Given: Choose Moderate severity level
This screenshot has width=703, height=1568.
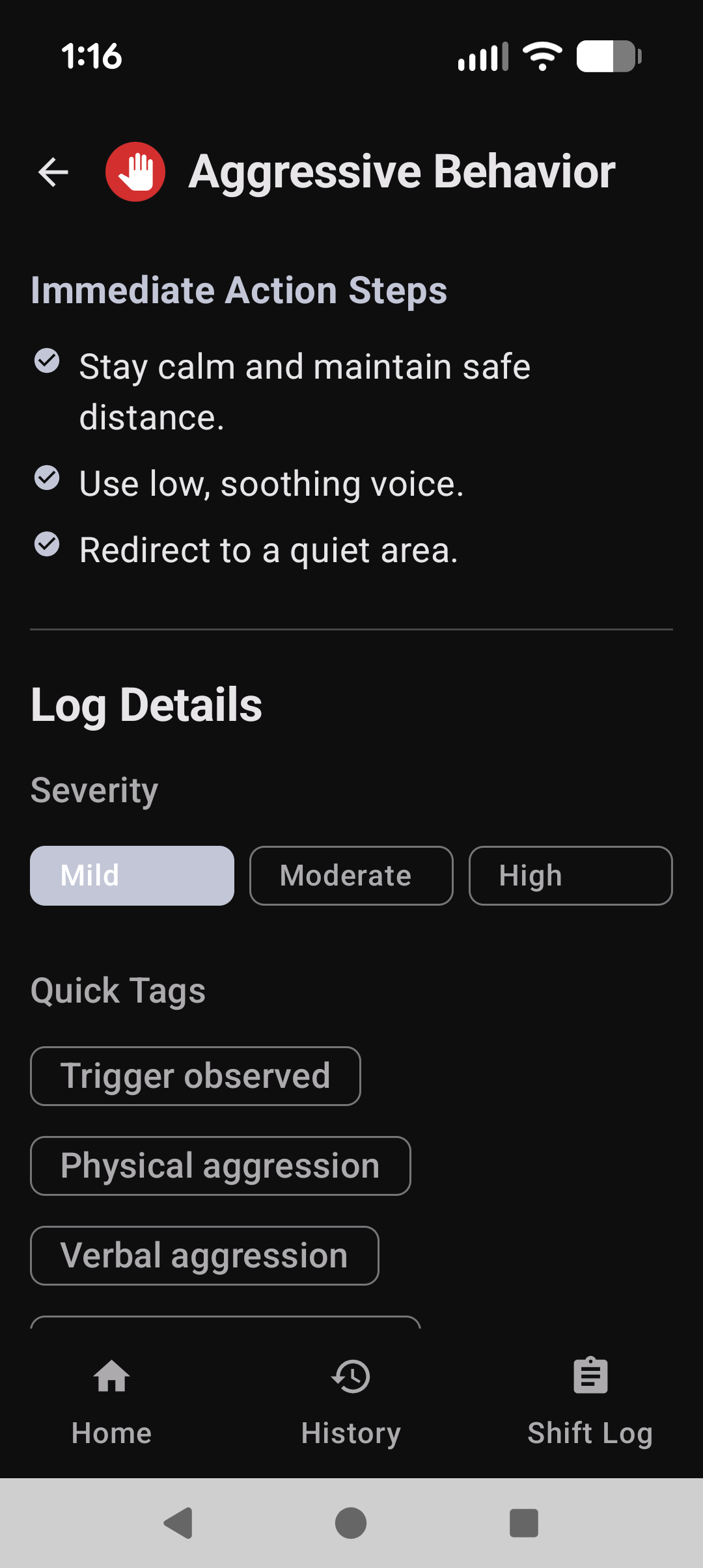Looking at the screenshot, I should click(x=350, y=875).
